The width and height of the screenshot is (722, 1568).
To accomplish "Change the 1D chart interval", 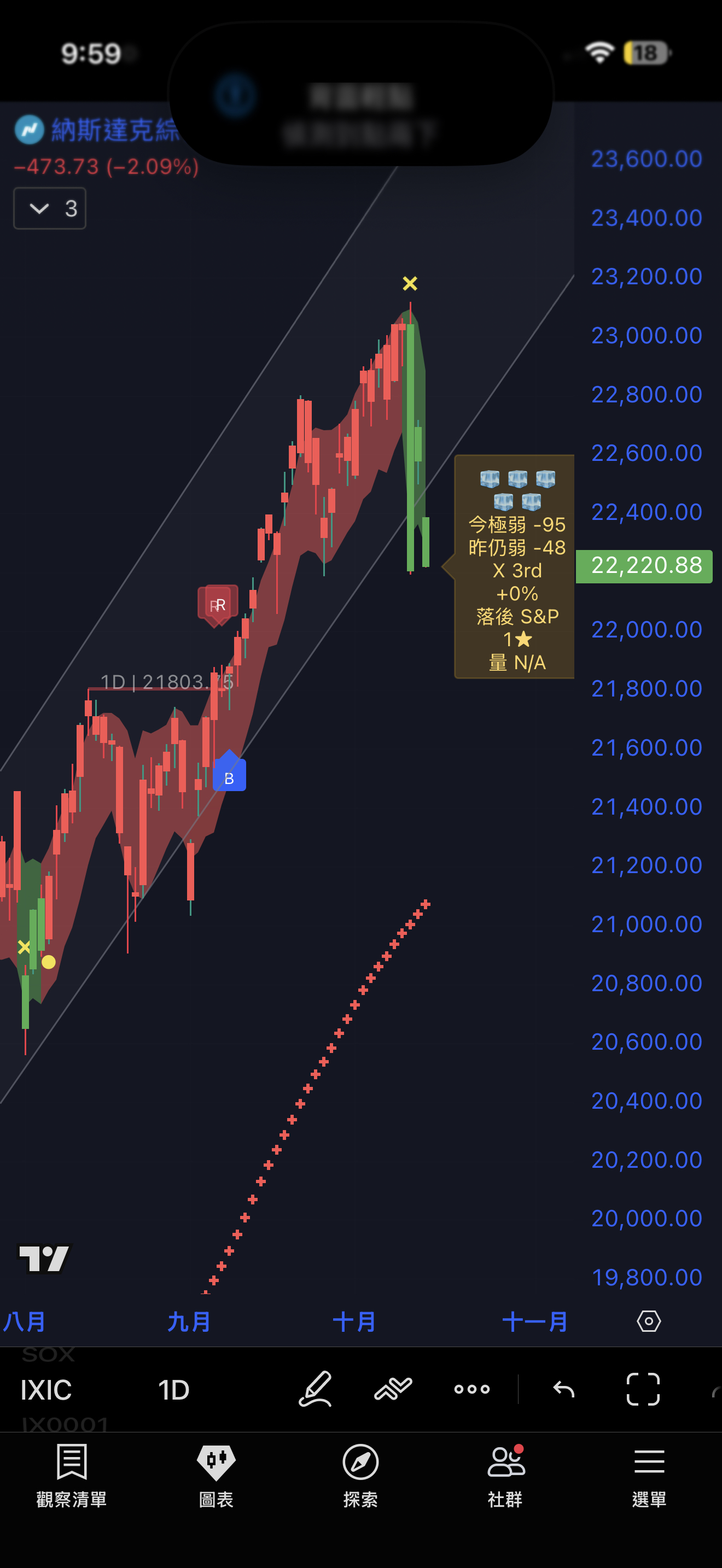I will click(x=173, y=1390).
